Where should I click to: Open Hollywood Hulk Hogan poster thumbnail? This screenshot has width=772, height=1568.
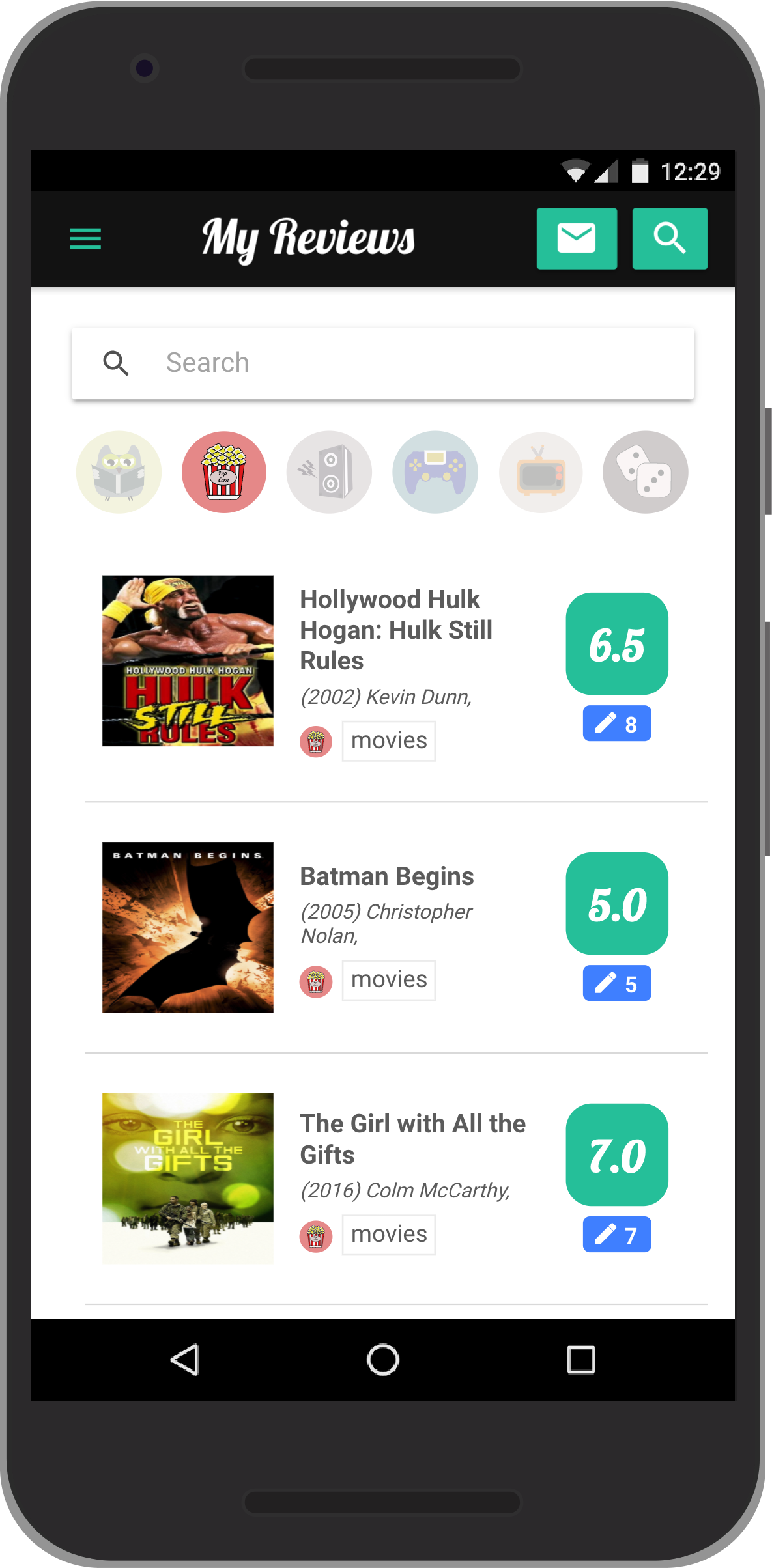(188, 660)
